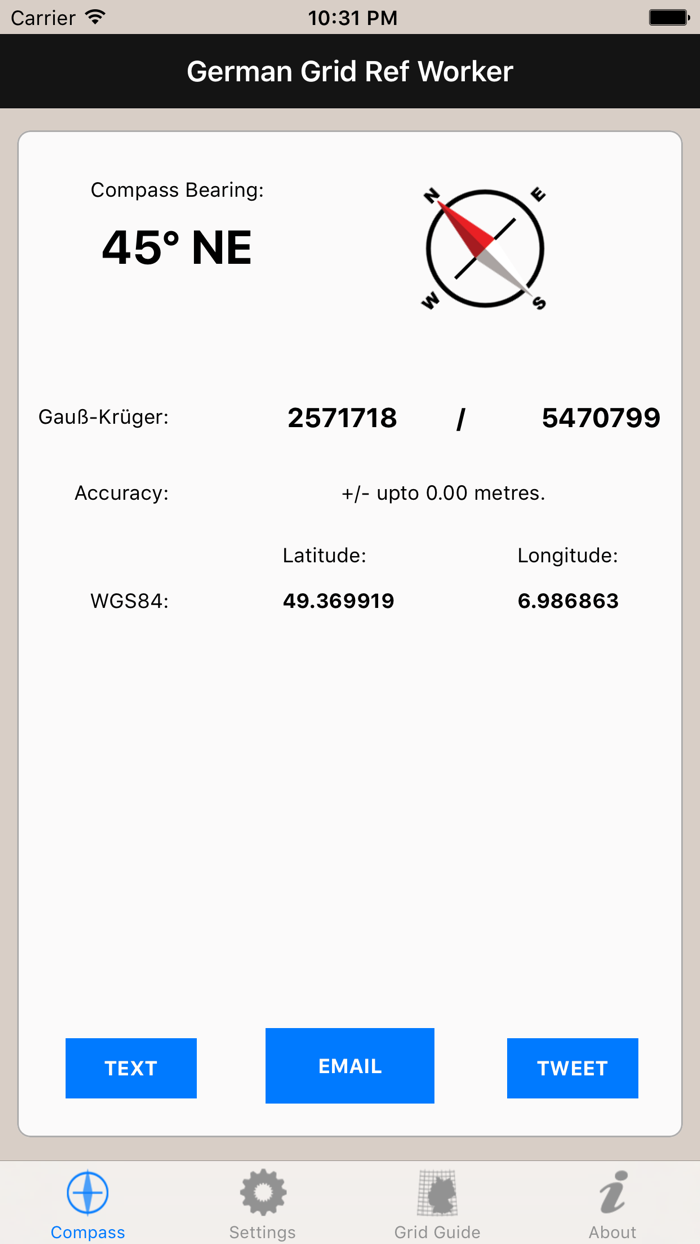
Task: Select the Compass tab
Action: (88, 1204)
